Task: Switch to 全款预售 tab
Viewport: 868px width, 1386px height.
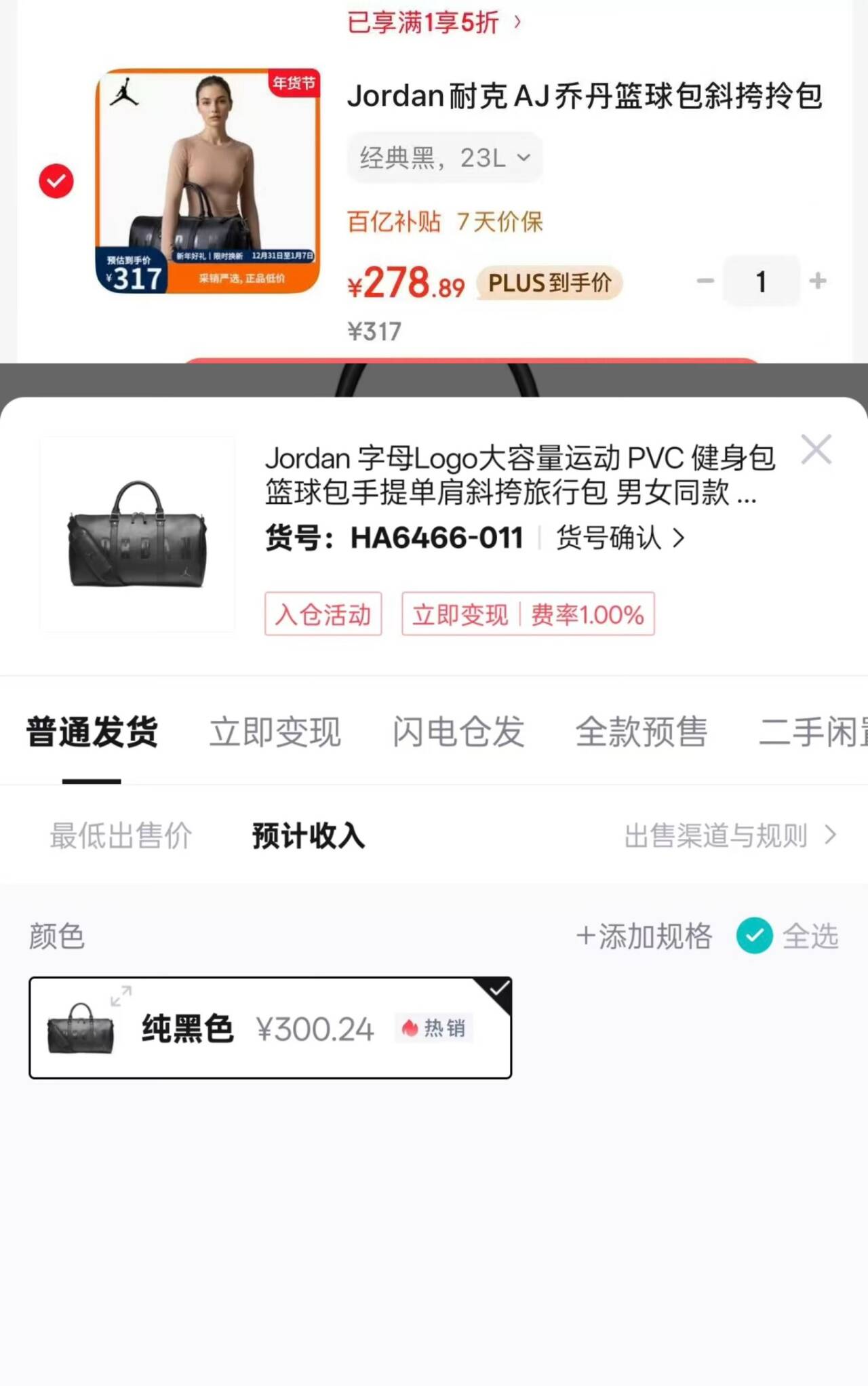Action: (641, 732)
